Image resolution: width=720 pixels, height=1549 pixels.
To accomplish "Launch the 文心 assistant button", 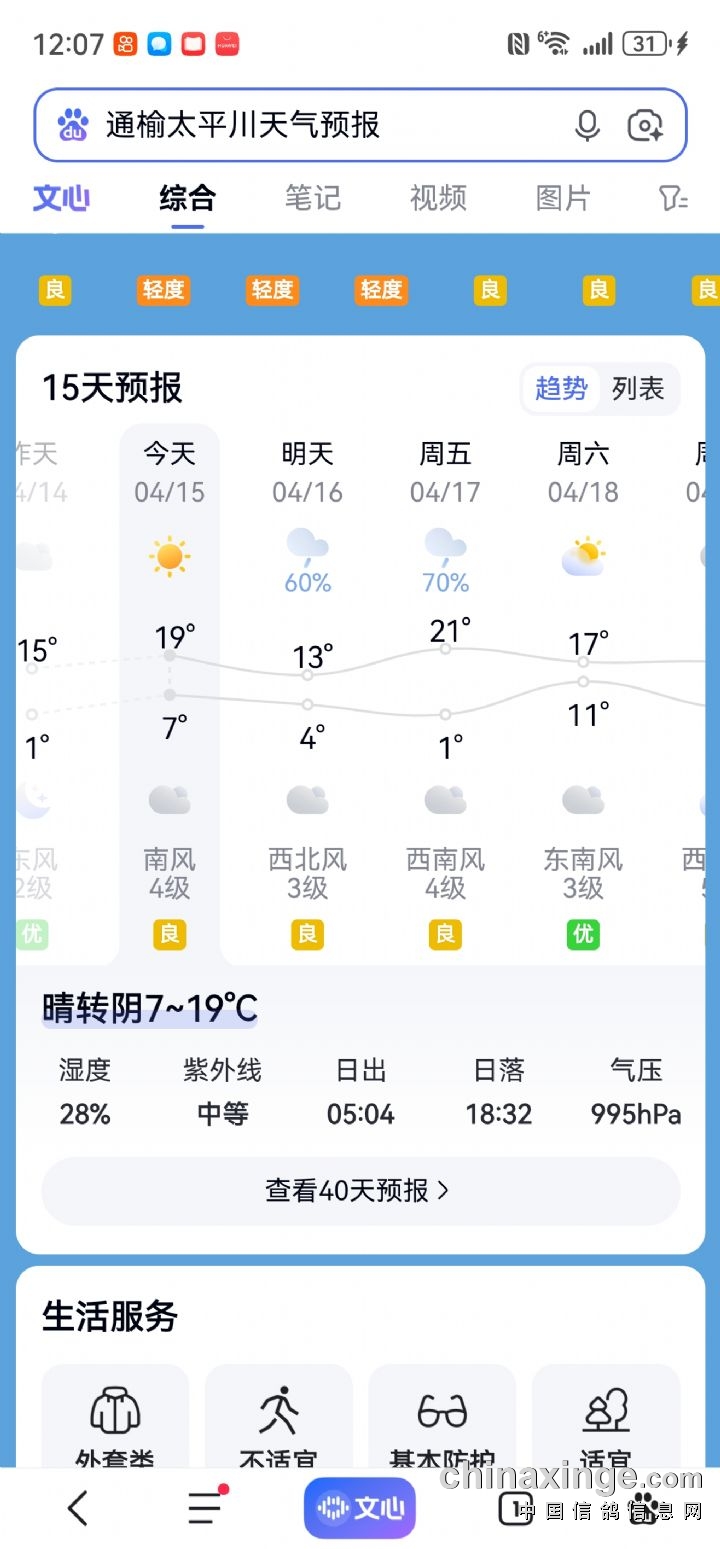I will (x=360, y=1507).
